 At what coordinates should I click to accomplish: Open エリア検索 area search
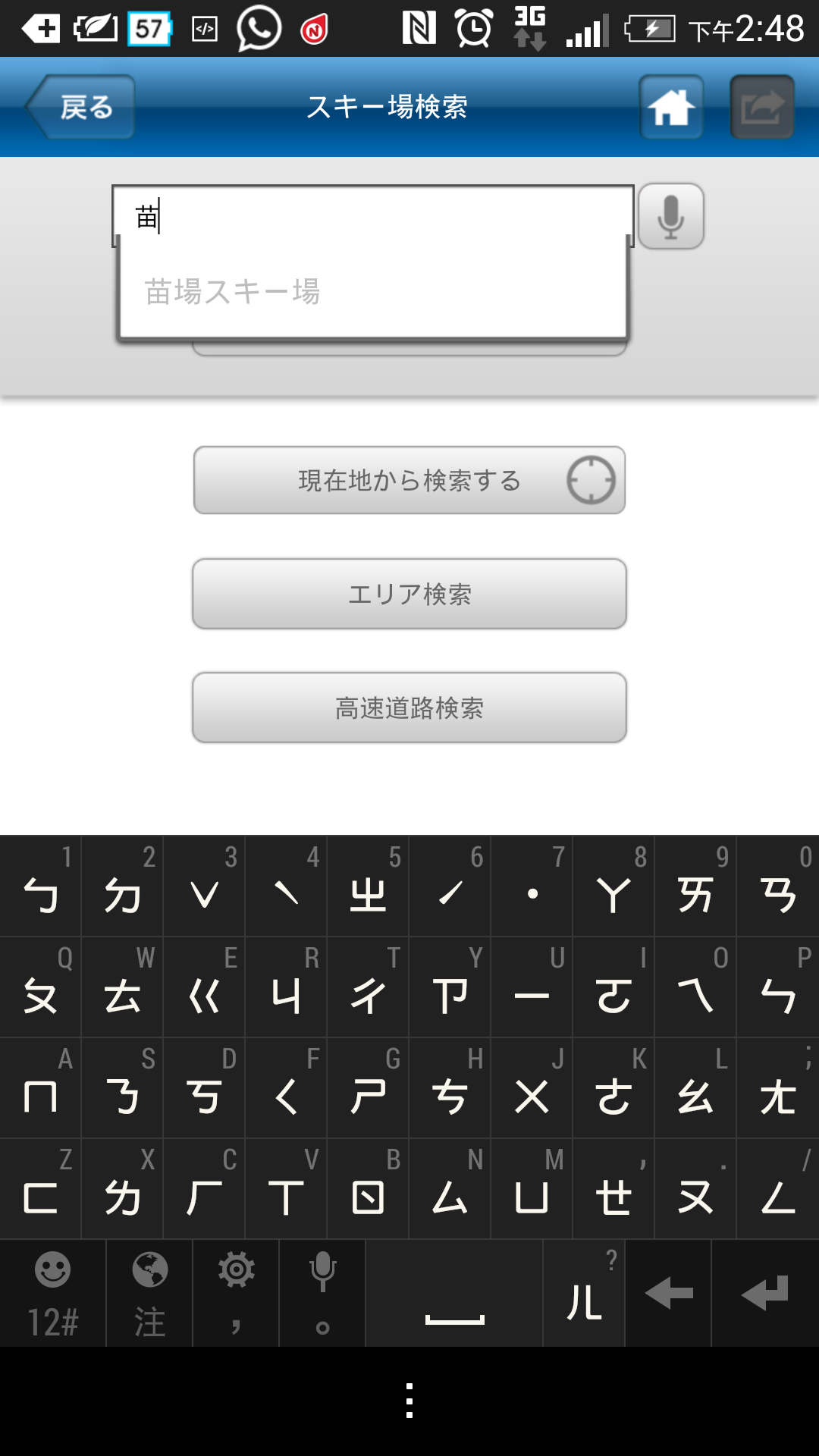409,594
